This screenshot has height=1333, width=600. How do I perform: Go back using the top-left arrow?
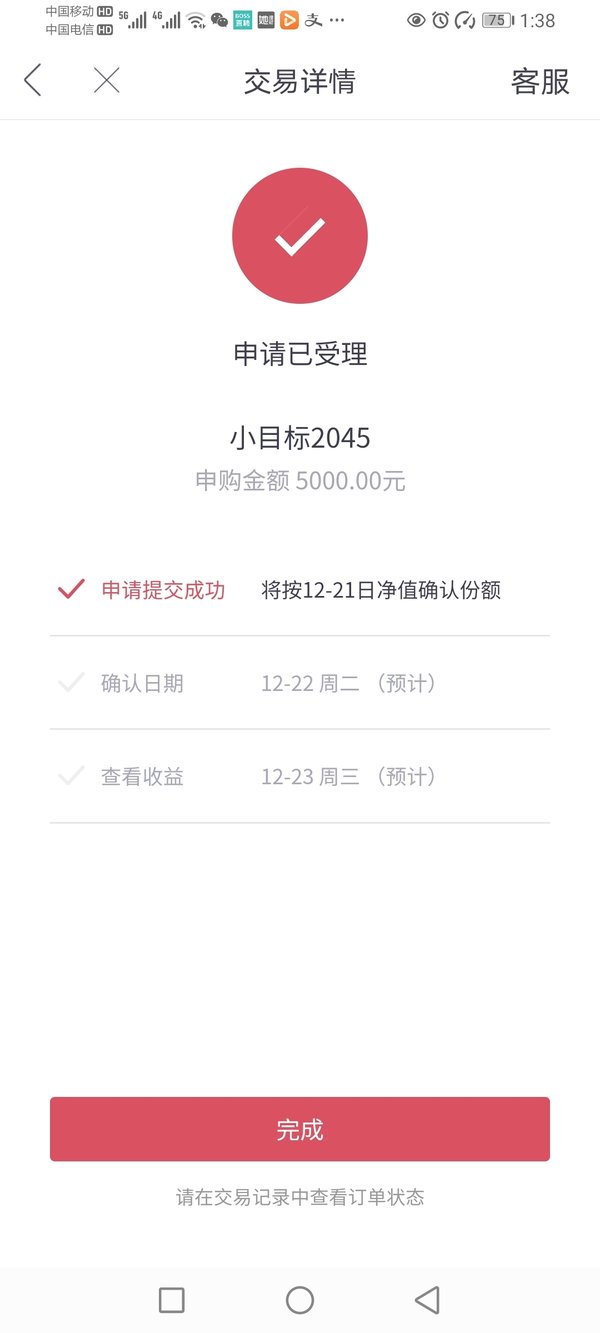(33, 80)
